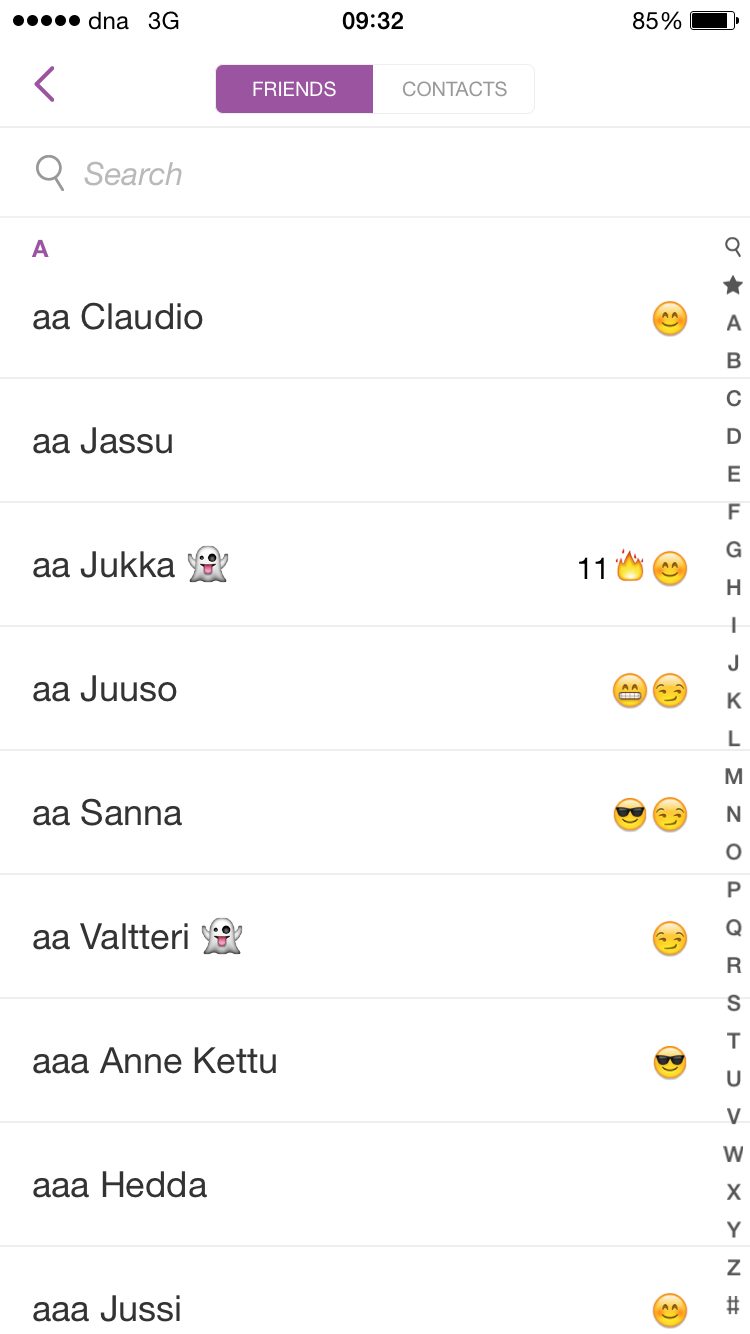Screen dimensions: 750x1334
Task: Tap the search magnifier in the alphabet index
Action: (x=732, y=247)
